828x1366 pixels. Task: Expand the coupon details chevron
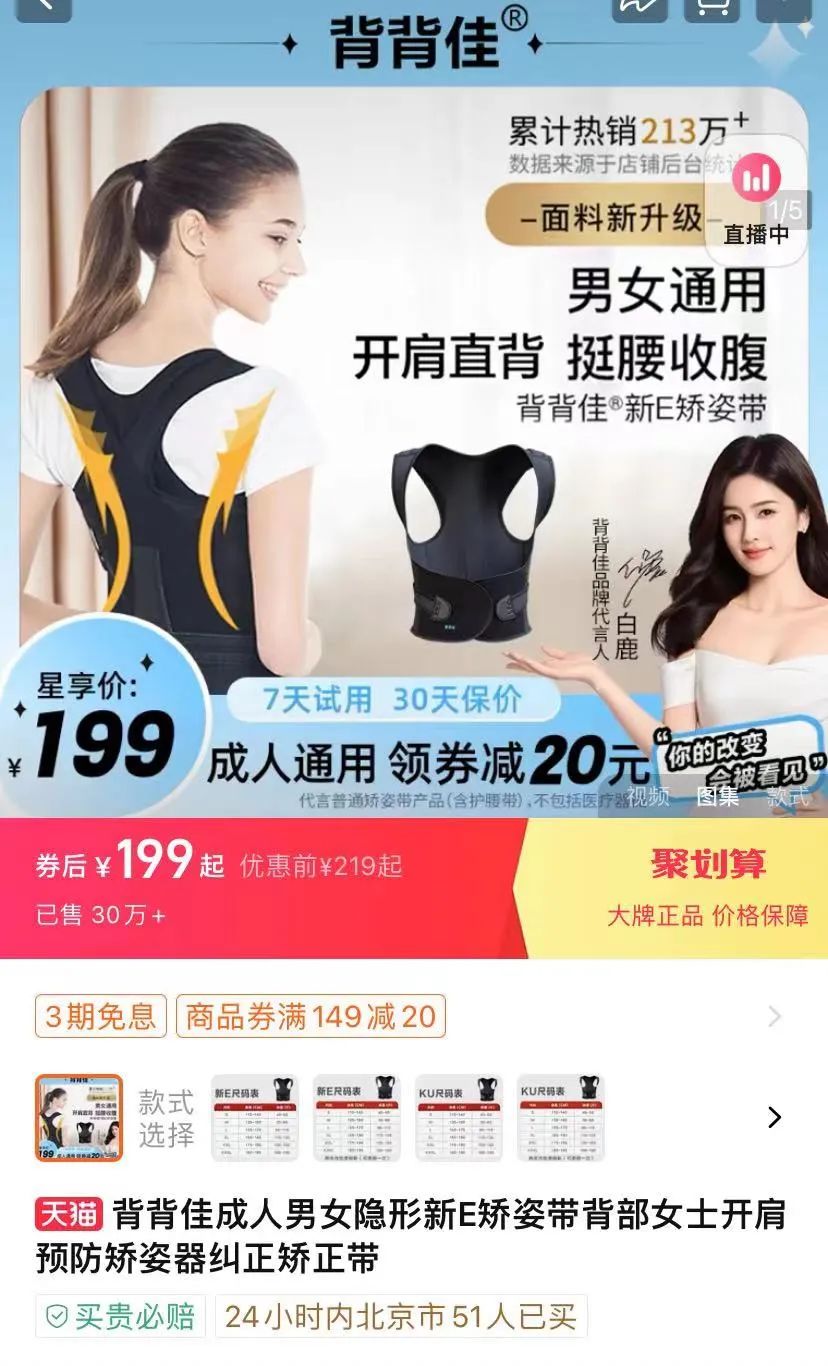(774, 1017)
